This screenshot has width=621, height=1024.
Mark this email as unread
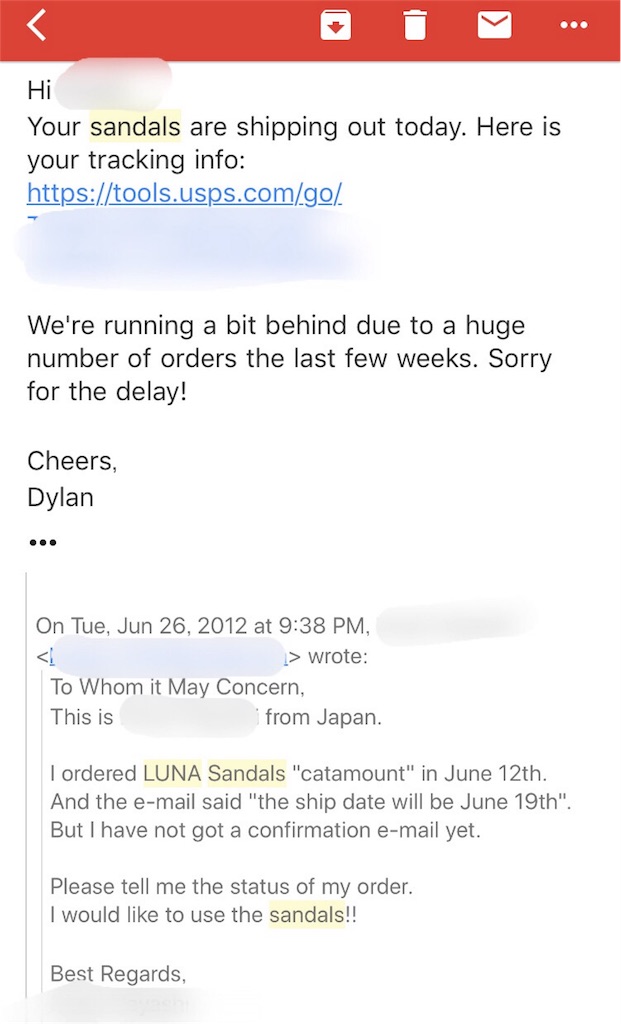[494, 26]
